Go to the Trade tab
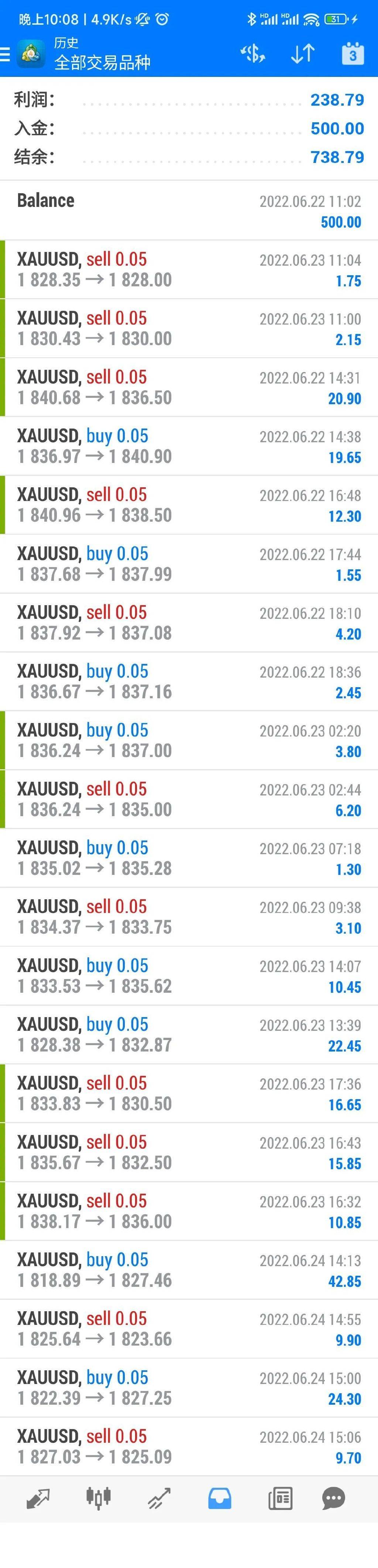This screenshot has height=1568, width=378. 159,1499
